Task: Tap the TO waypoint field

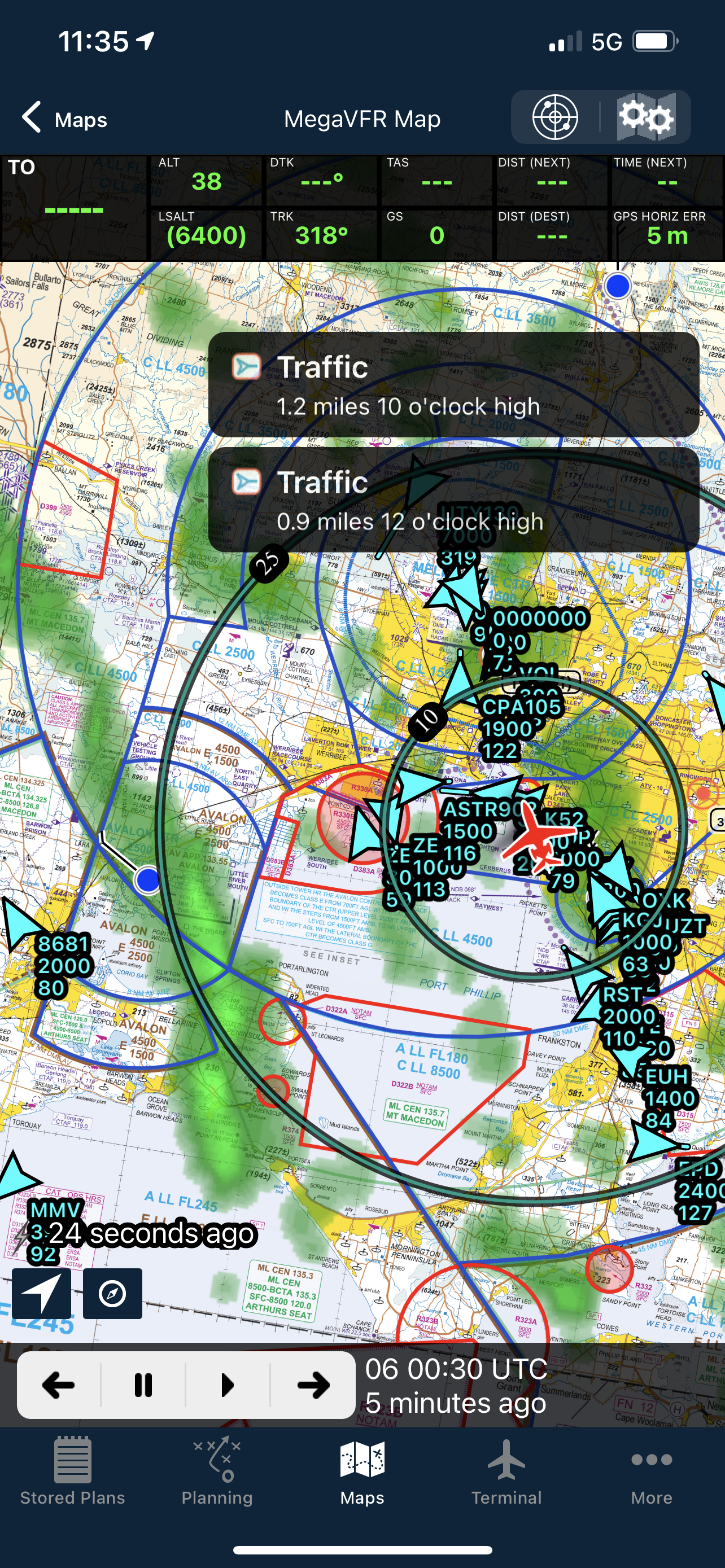Action: [75, 208]
